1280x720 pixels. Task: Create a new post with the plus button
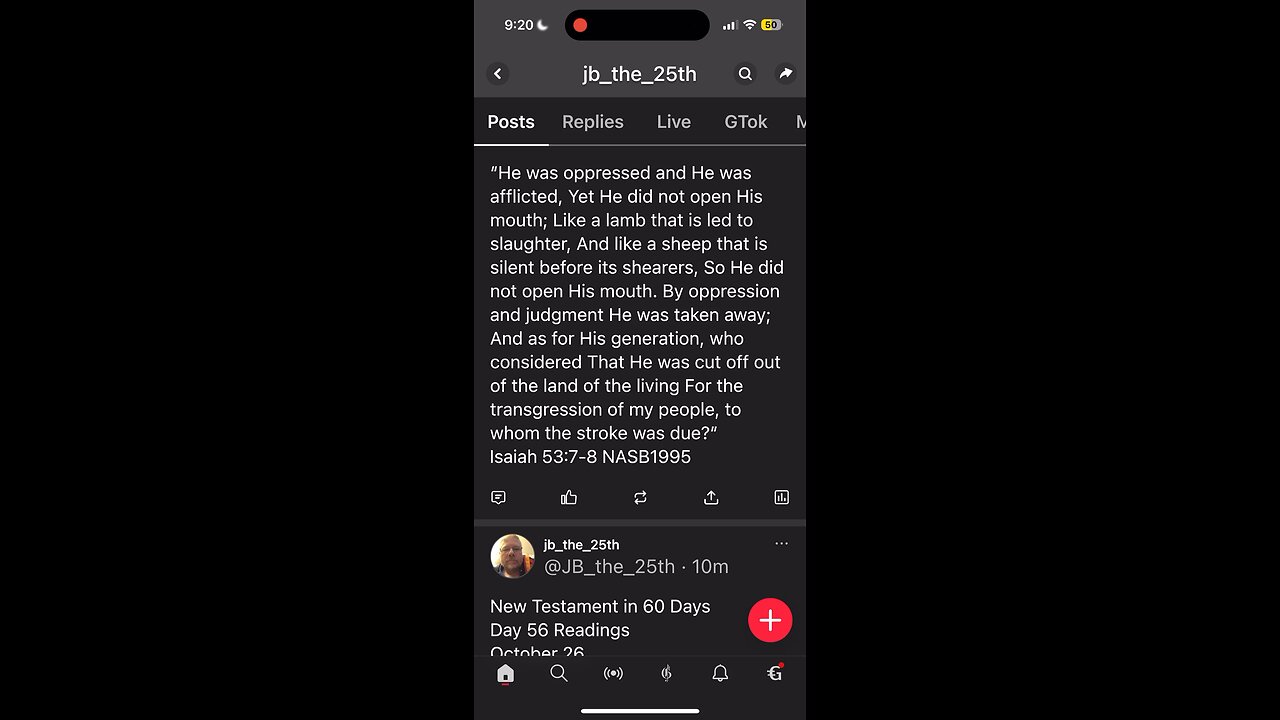[770, 620]
